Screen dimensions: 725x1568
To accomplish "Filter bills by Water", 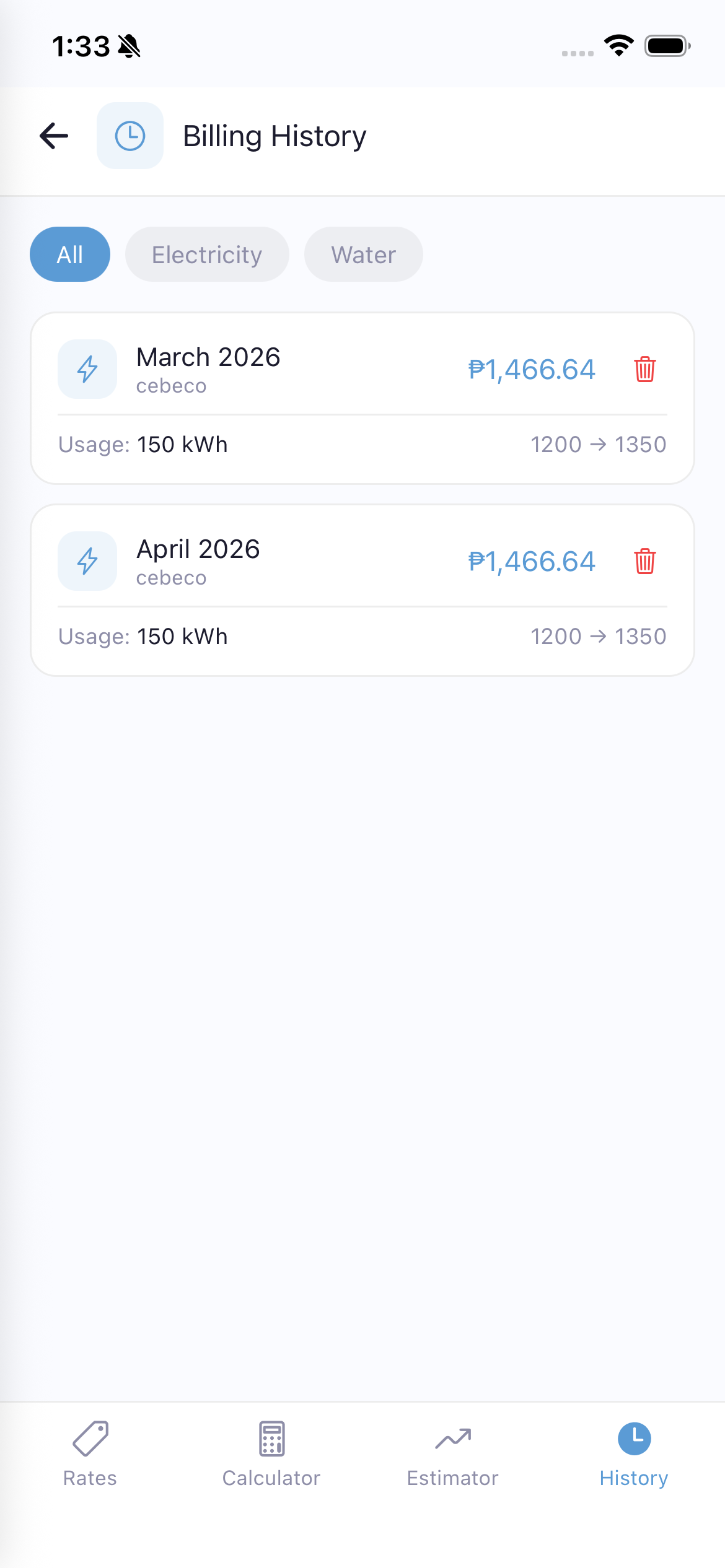I will point(363,254).
